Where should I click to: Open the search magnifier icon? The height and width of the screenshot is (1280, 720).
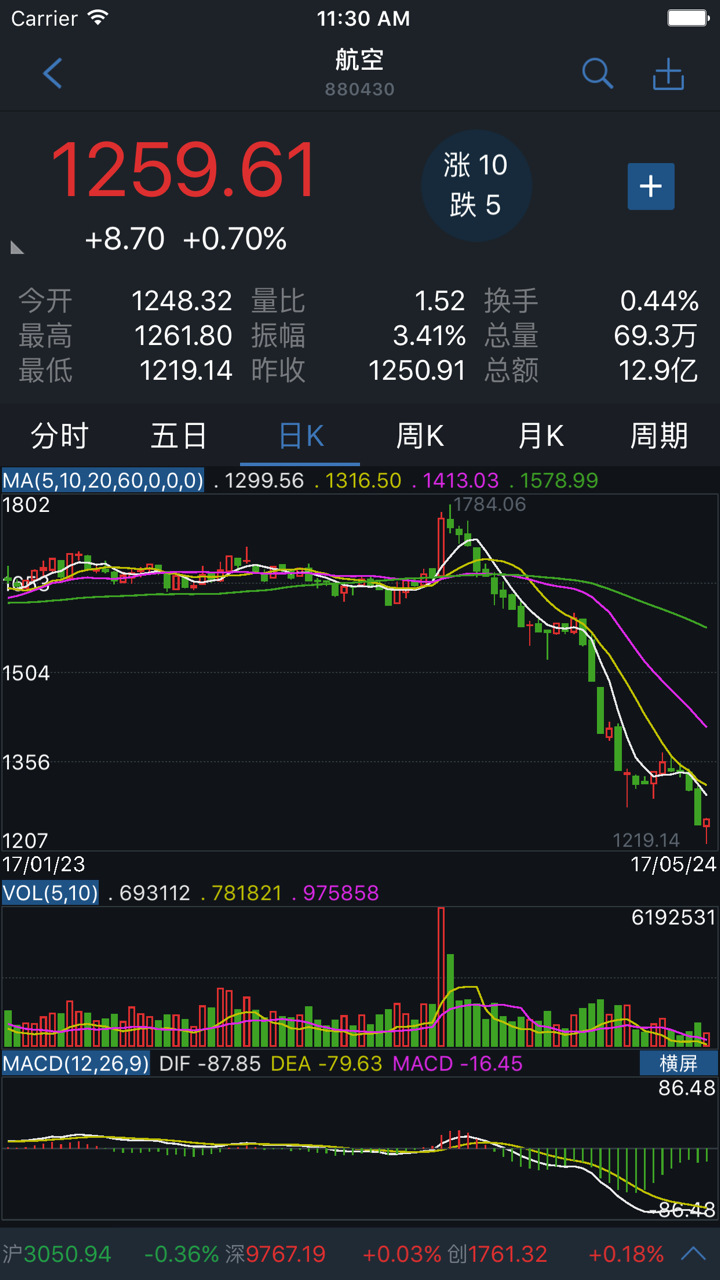point(597,73)
